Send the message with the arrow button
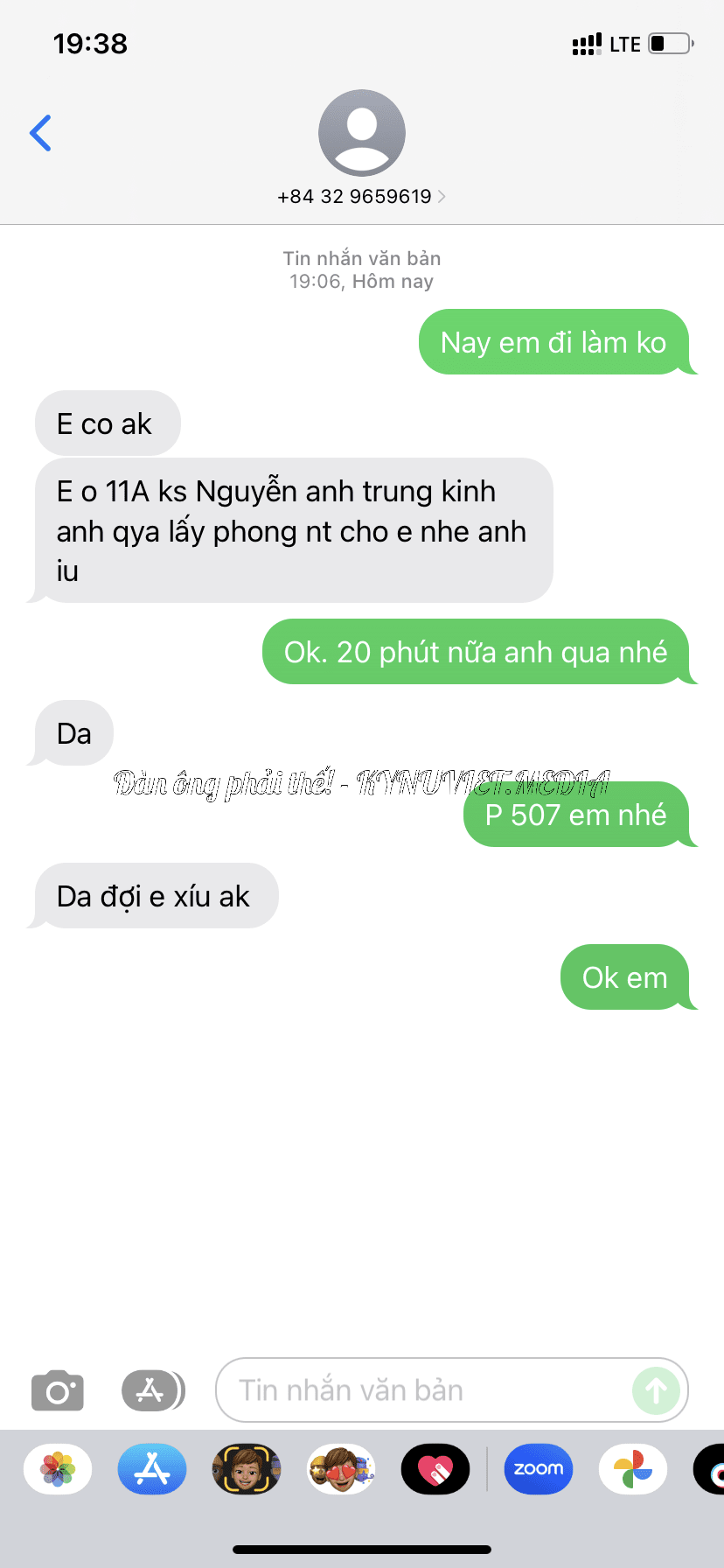724x1568 pixels. (656, 1390)
